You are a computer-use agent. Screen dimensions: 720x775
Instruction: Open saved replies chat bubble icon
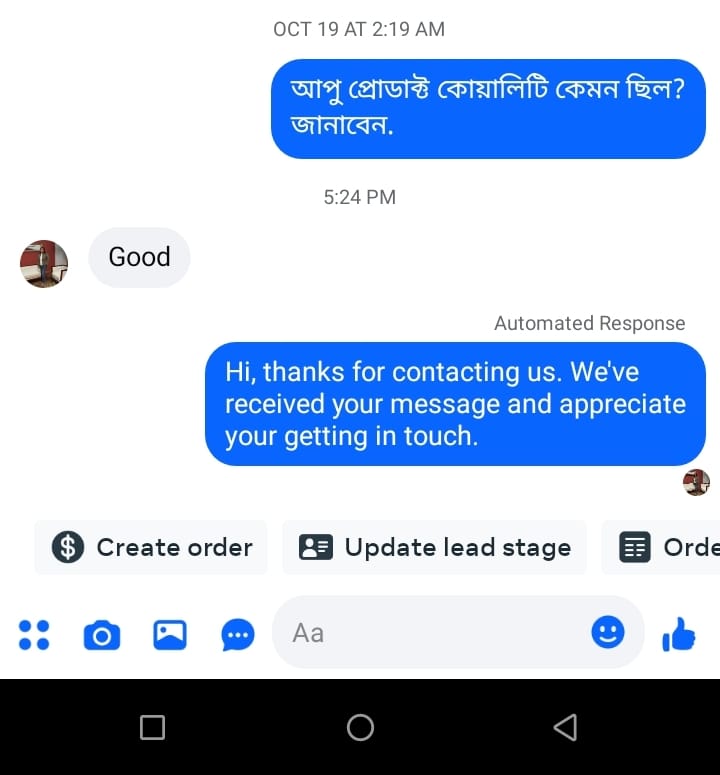(x=237, y=634)
